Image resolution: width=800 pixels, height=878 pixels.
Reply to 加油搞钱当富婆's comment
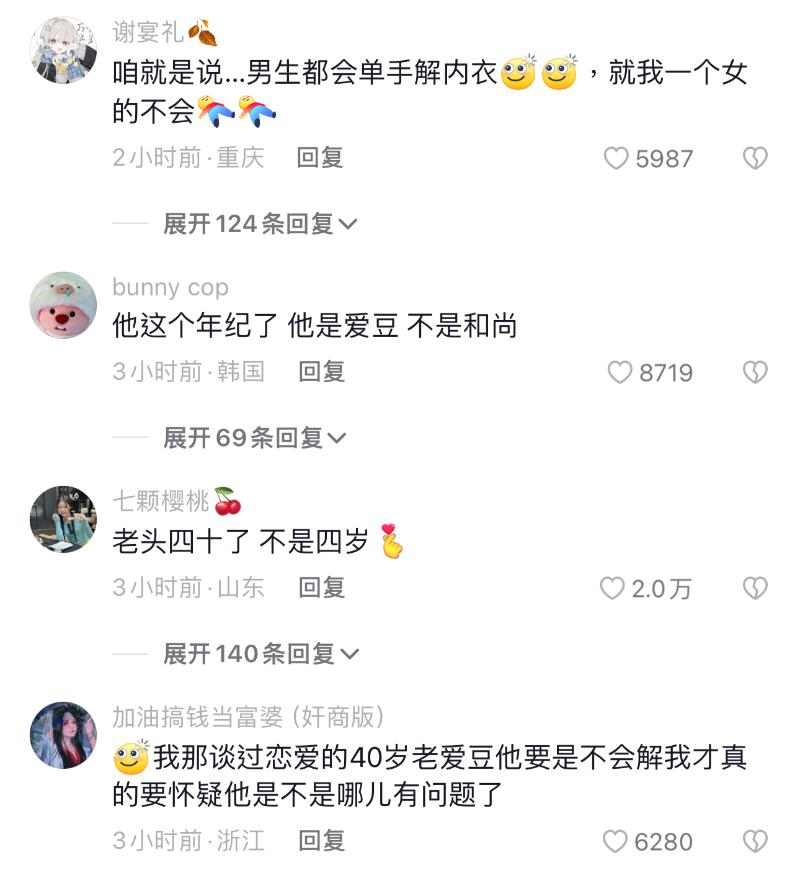pyautogui.click(x=321, y=841)
